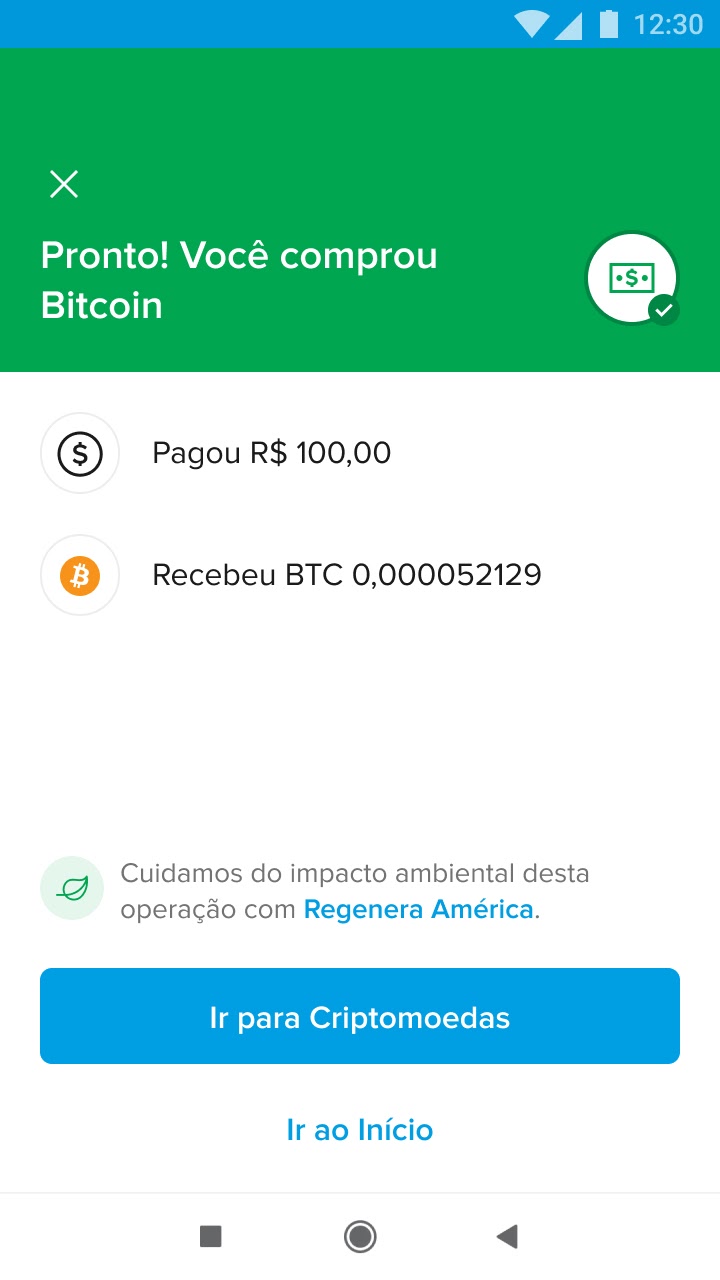Click the money bill success badge
Viewport: 720px width, 1280px height.
coord(631,275)
